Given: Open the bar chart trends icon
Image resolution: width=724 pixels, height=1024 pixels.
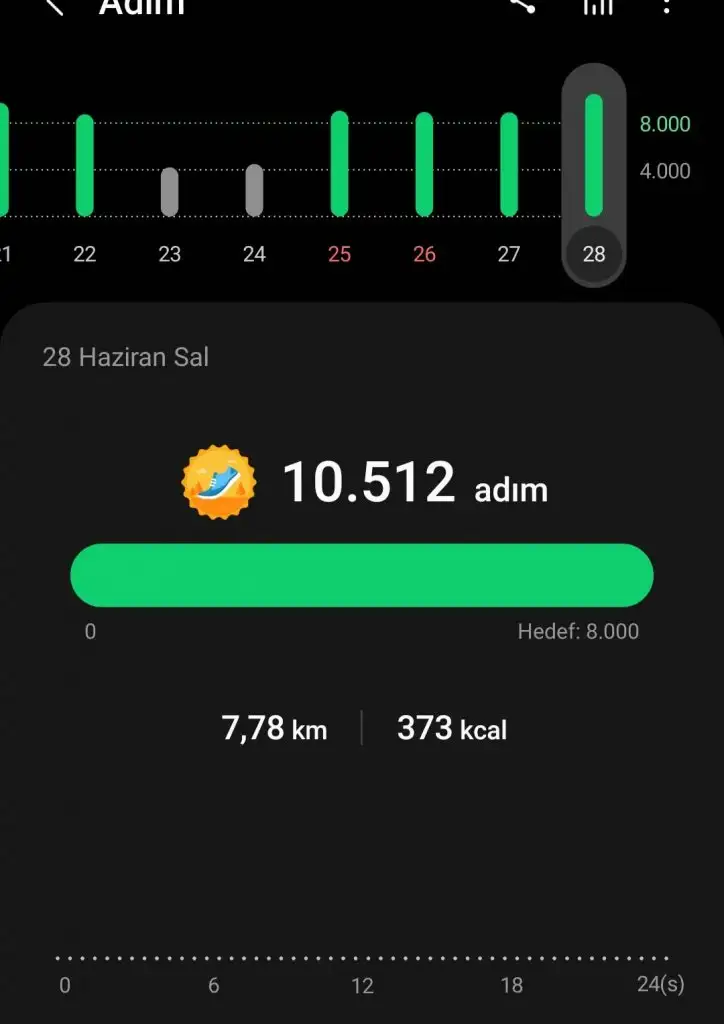Looking at the screenshot, I should coord(597,6).
